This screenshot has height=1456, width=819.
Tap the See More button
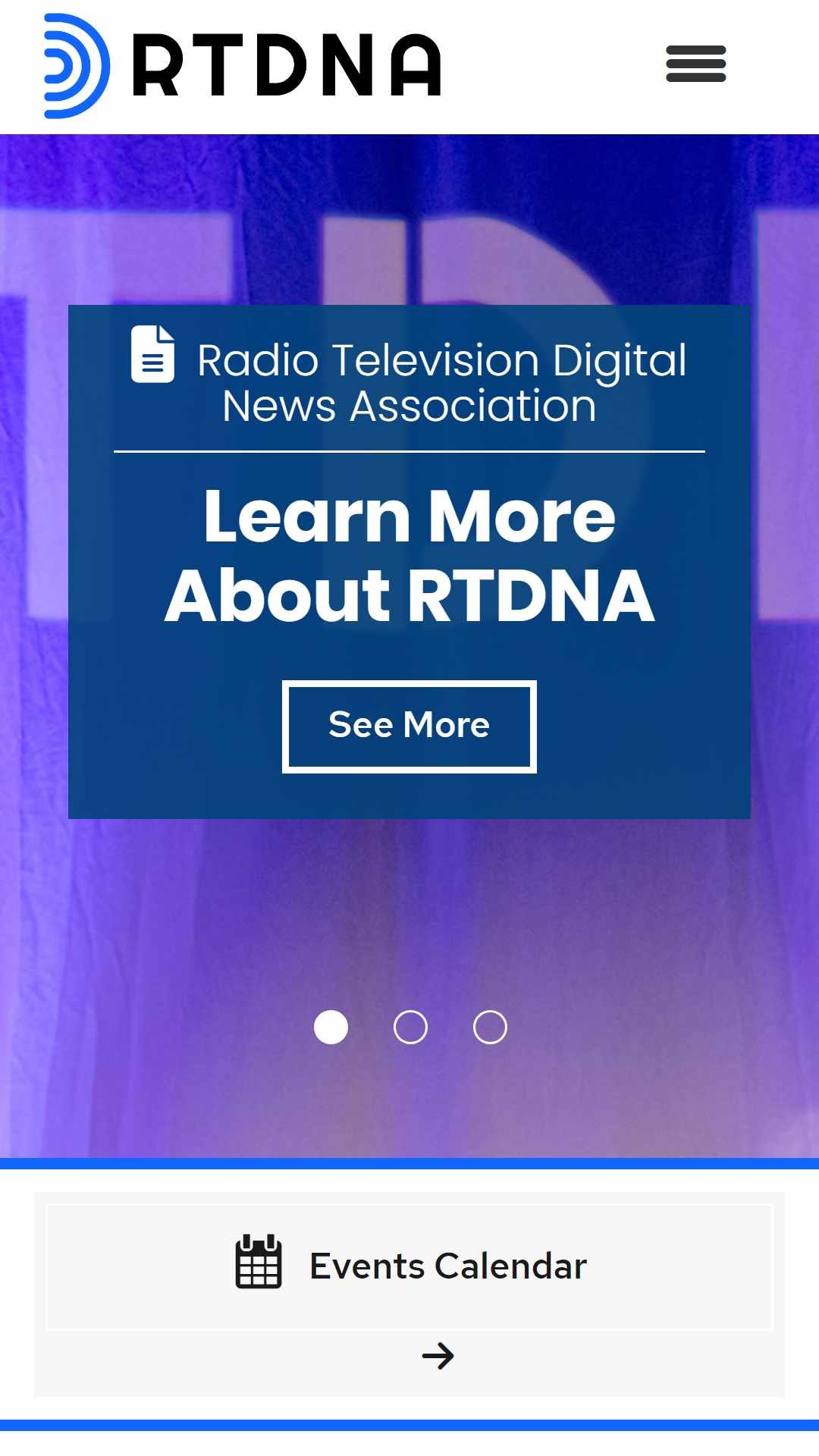(x=409, y=726)
